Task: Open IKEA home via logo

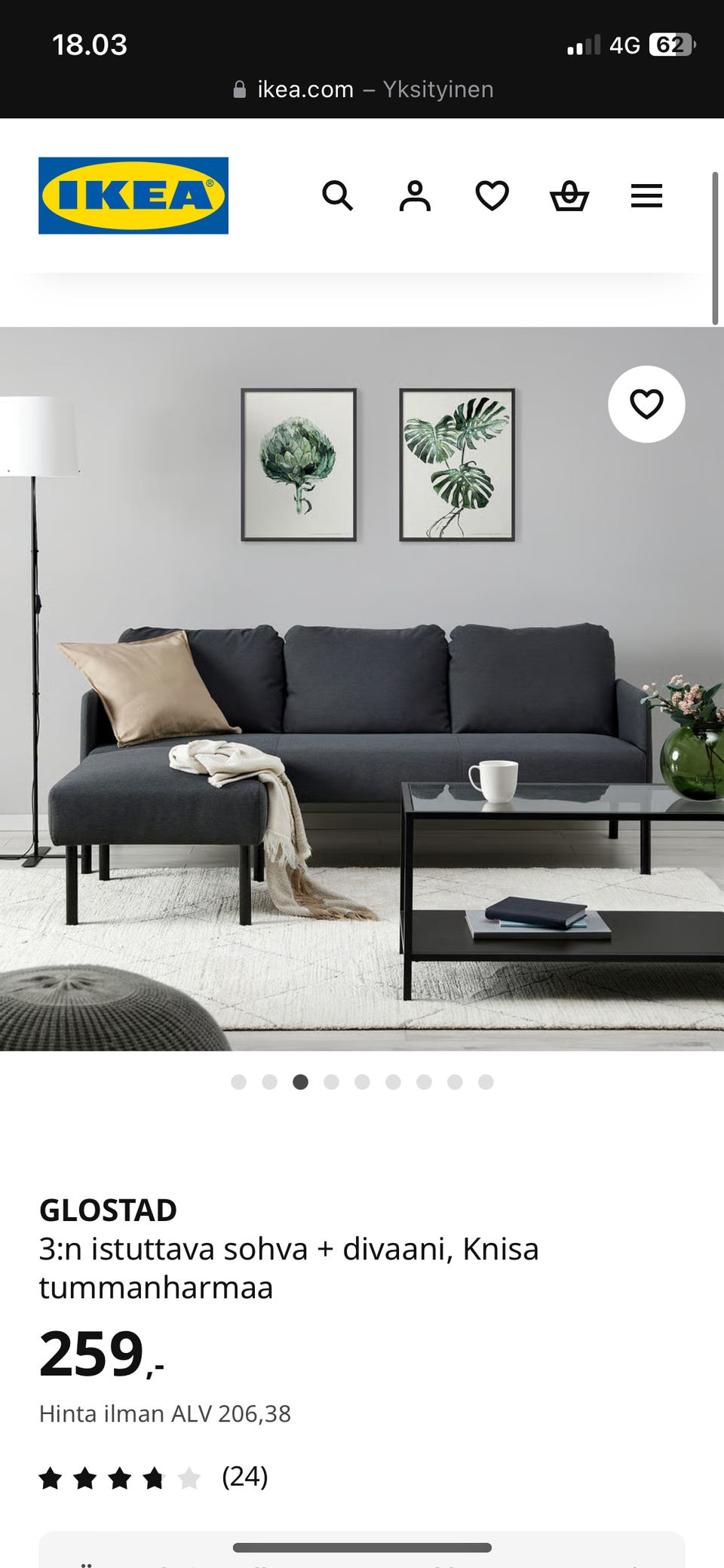Action: click(x=133, y=195)
